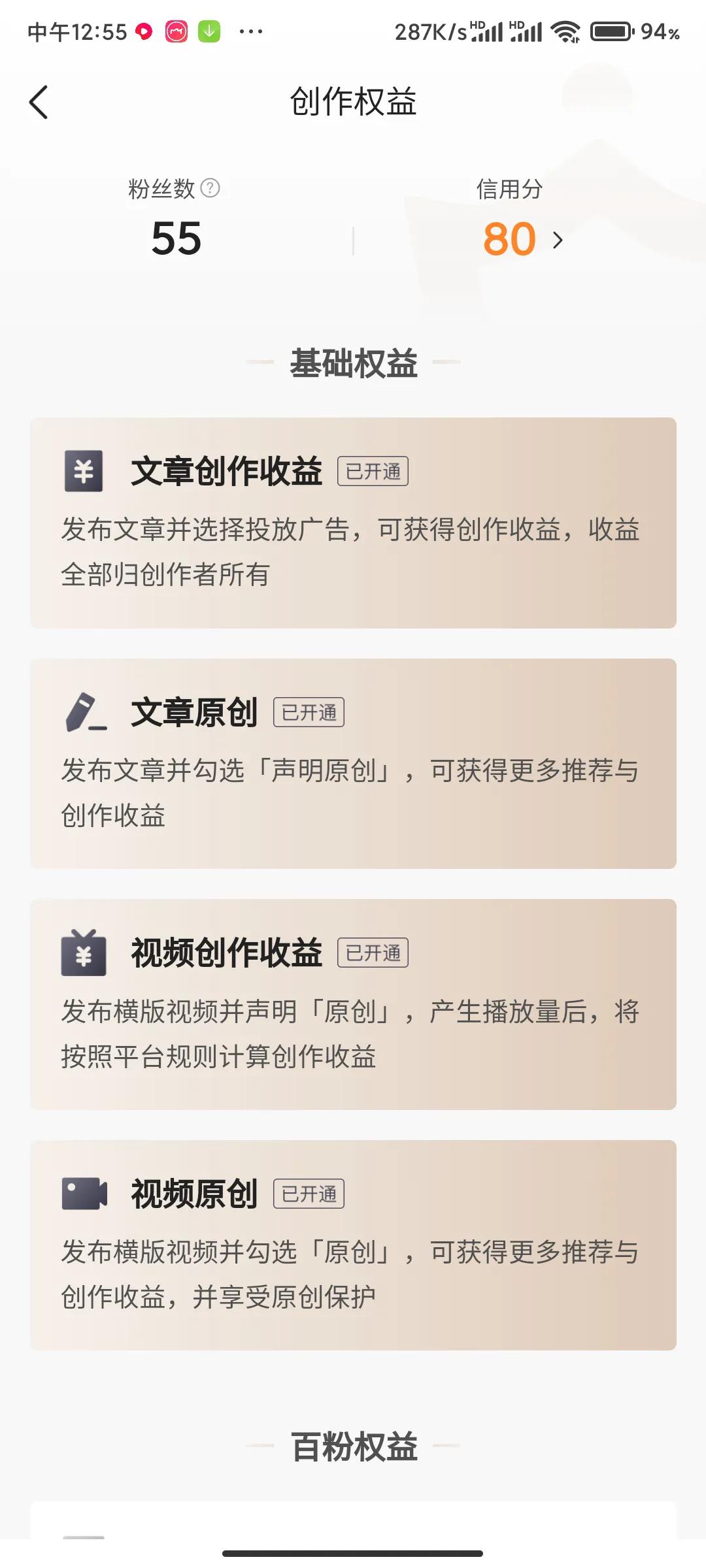Click the battery indicator in status bar
This screenshot has height=1568, width=706.
613,30
